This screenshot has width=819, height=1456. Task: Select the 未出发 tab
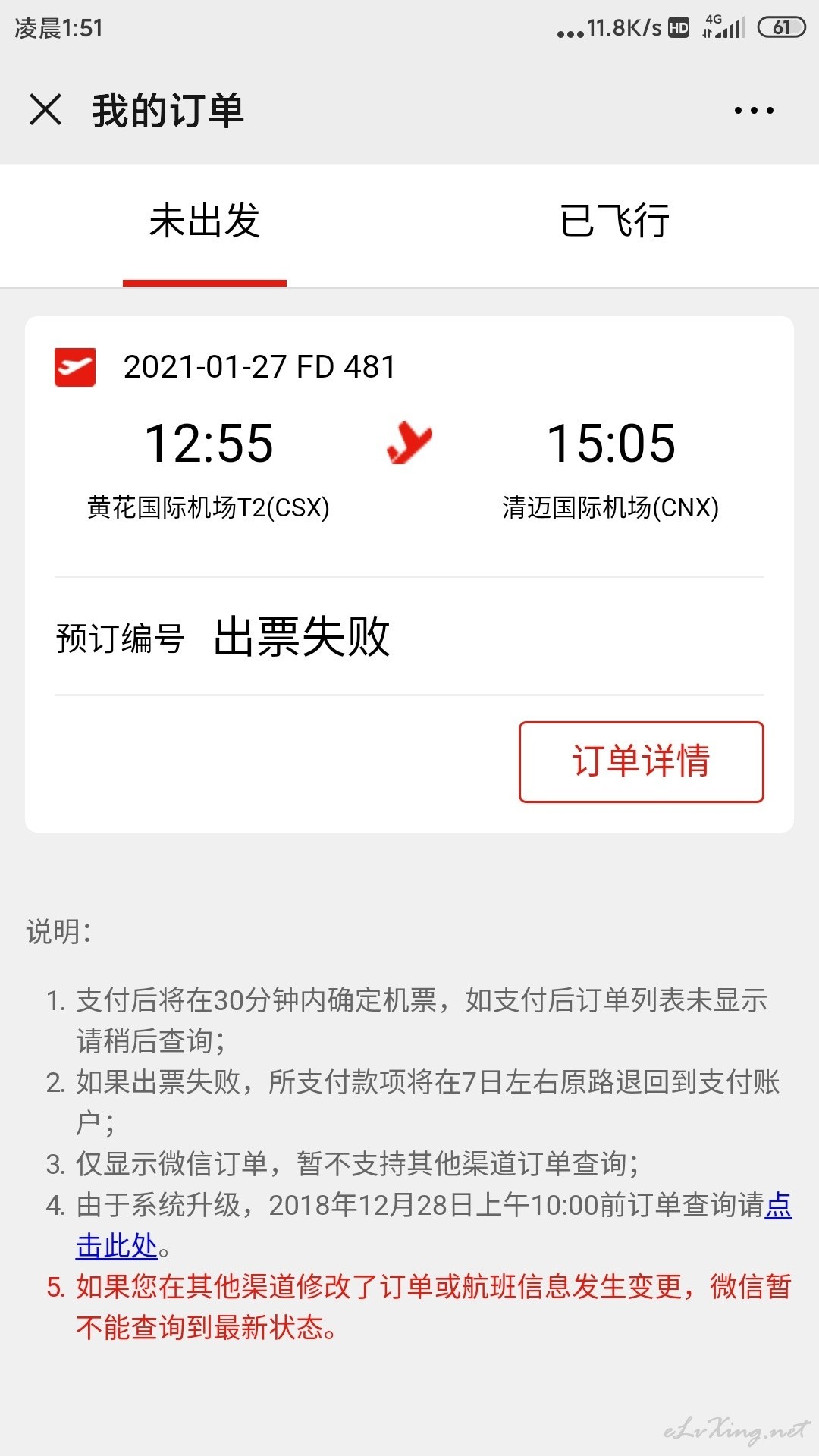[205, 221]
